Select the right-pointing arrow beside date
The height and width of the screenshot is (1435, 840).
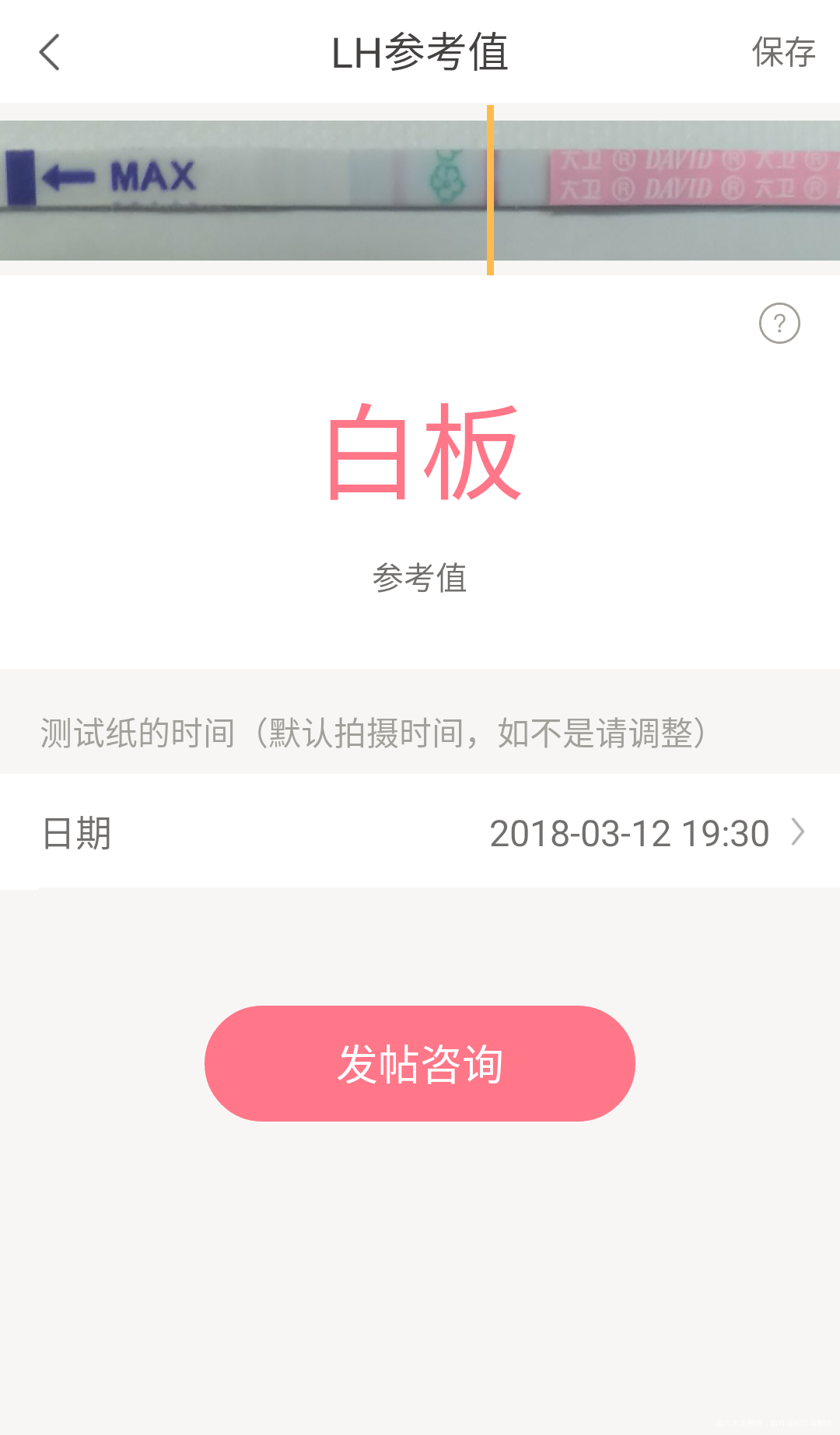(x=797, y=833)
